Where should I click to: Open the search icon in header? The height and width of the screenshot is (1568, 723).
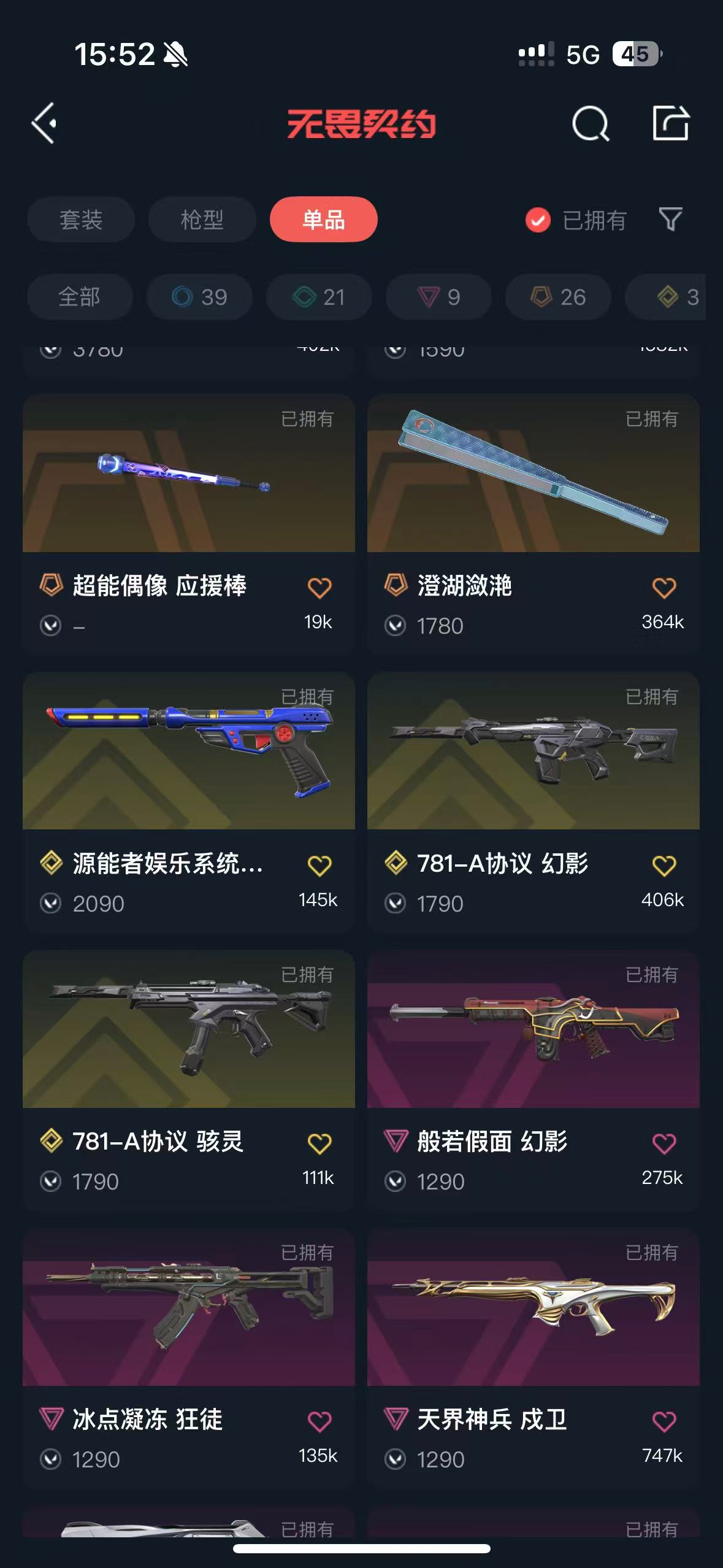coord(590,123)
